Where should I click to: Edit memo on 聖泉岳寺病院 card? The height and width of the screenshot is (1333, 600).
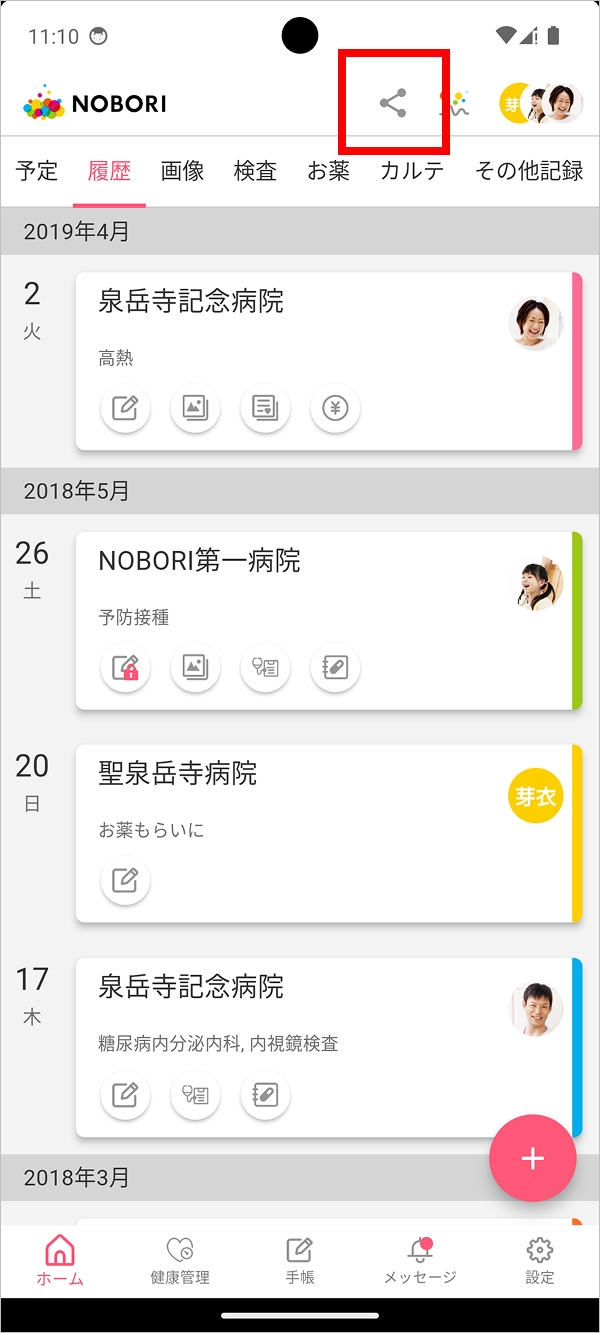(x=125, y=880)
